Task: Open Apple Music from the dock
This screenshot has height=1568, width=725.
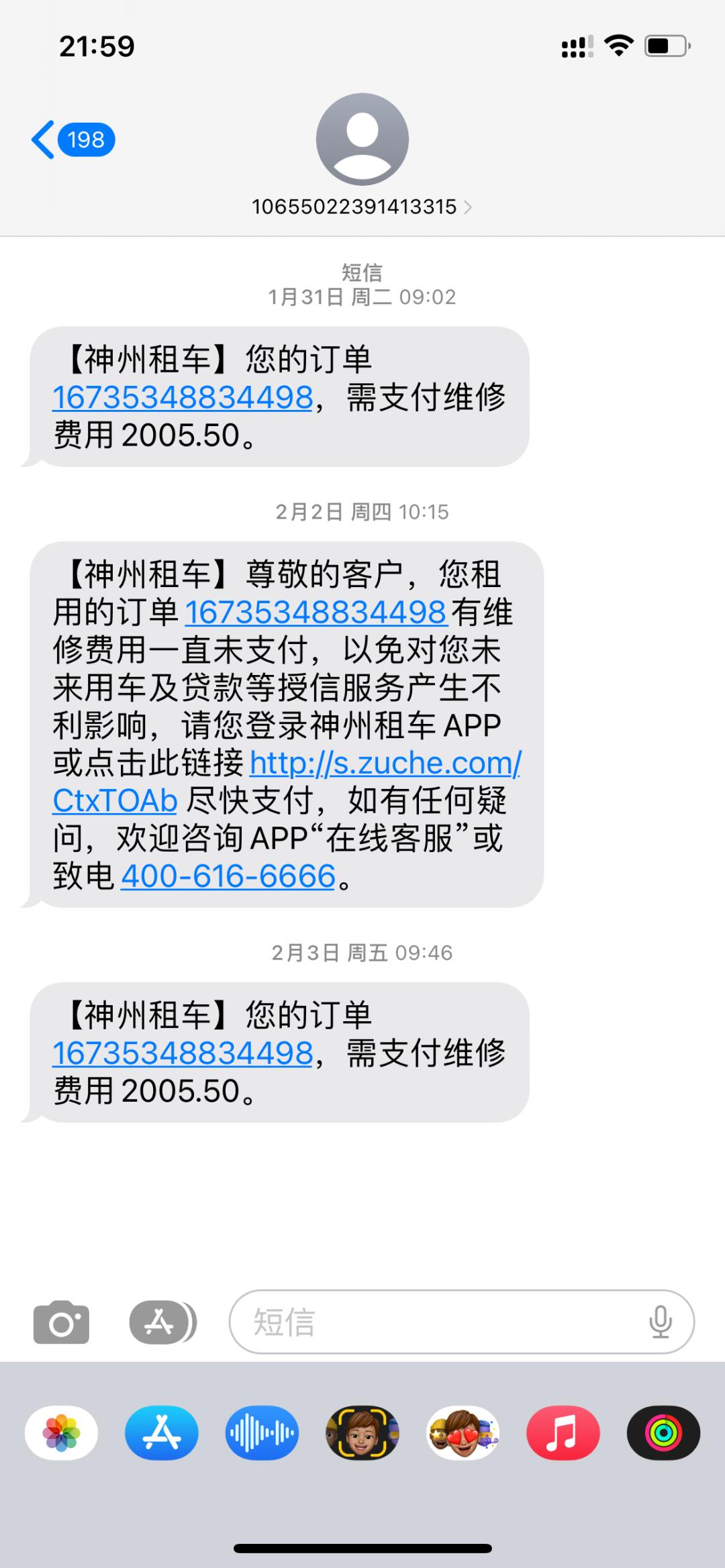Action: (x=564, y=1432)
